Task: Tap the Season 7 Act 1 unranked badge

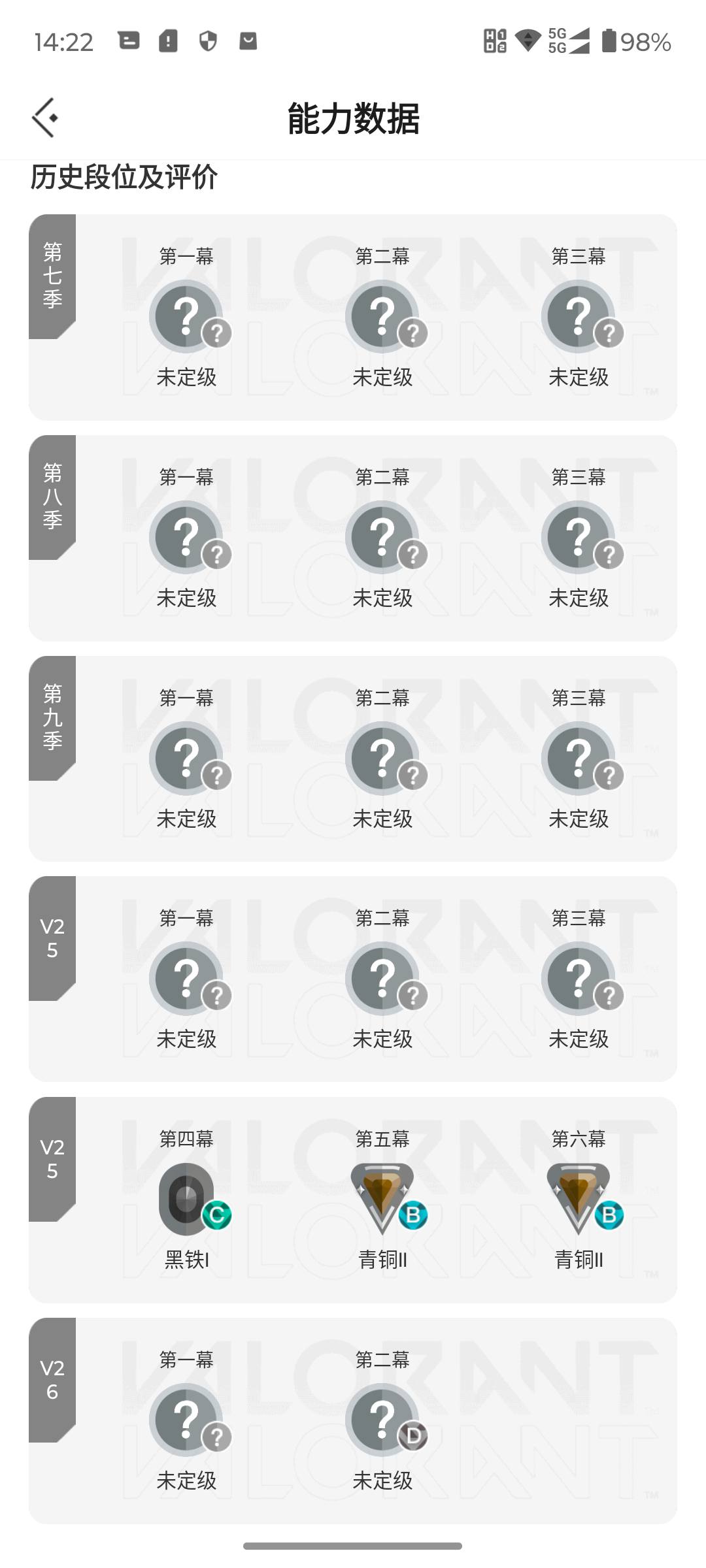Action: pos(188,315)
